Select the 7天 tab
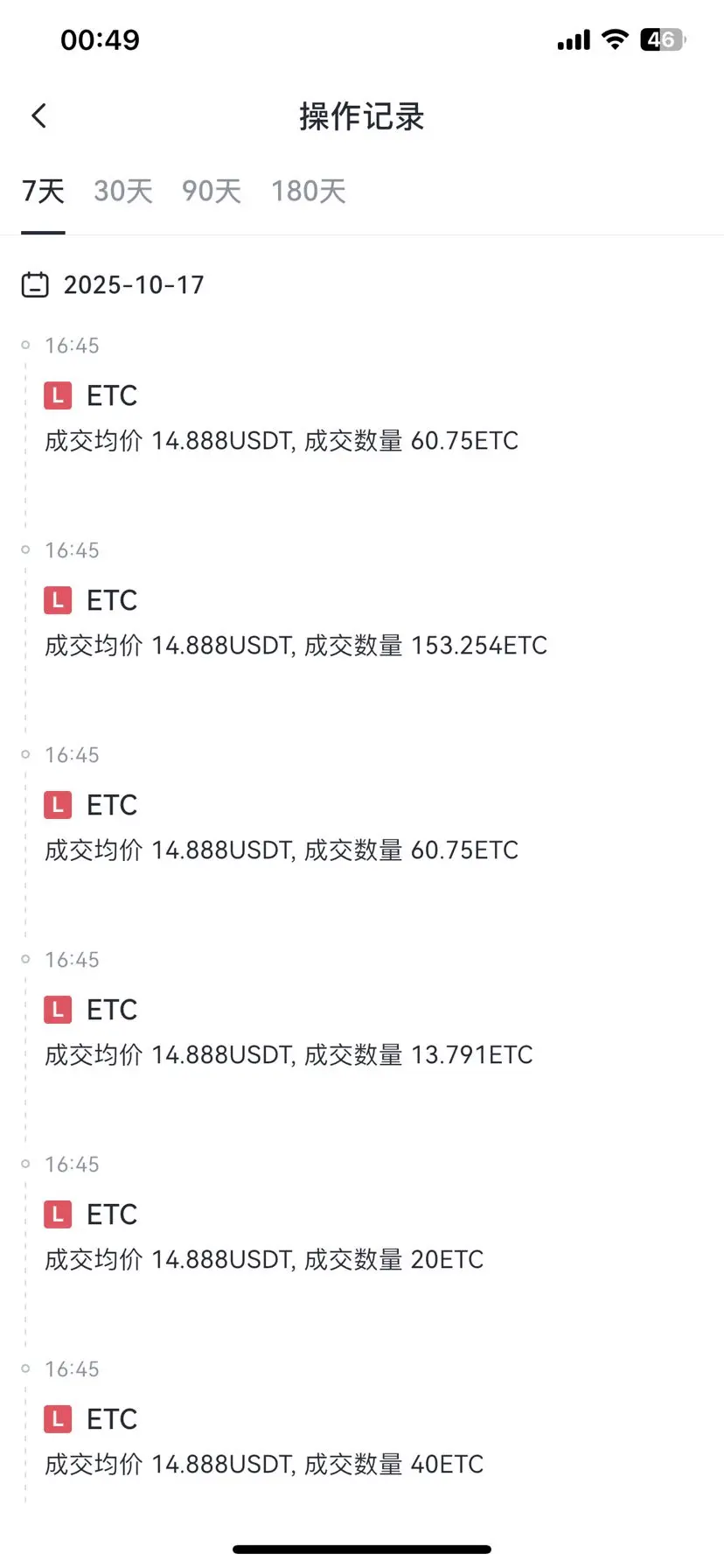 coord(43,191)
